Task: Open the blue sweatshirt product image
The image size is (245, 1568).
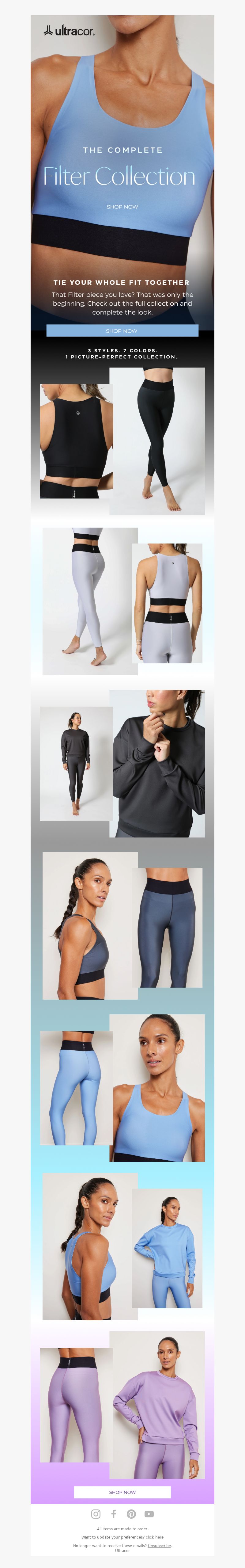Action: (167, 1248)
